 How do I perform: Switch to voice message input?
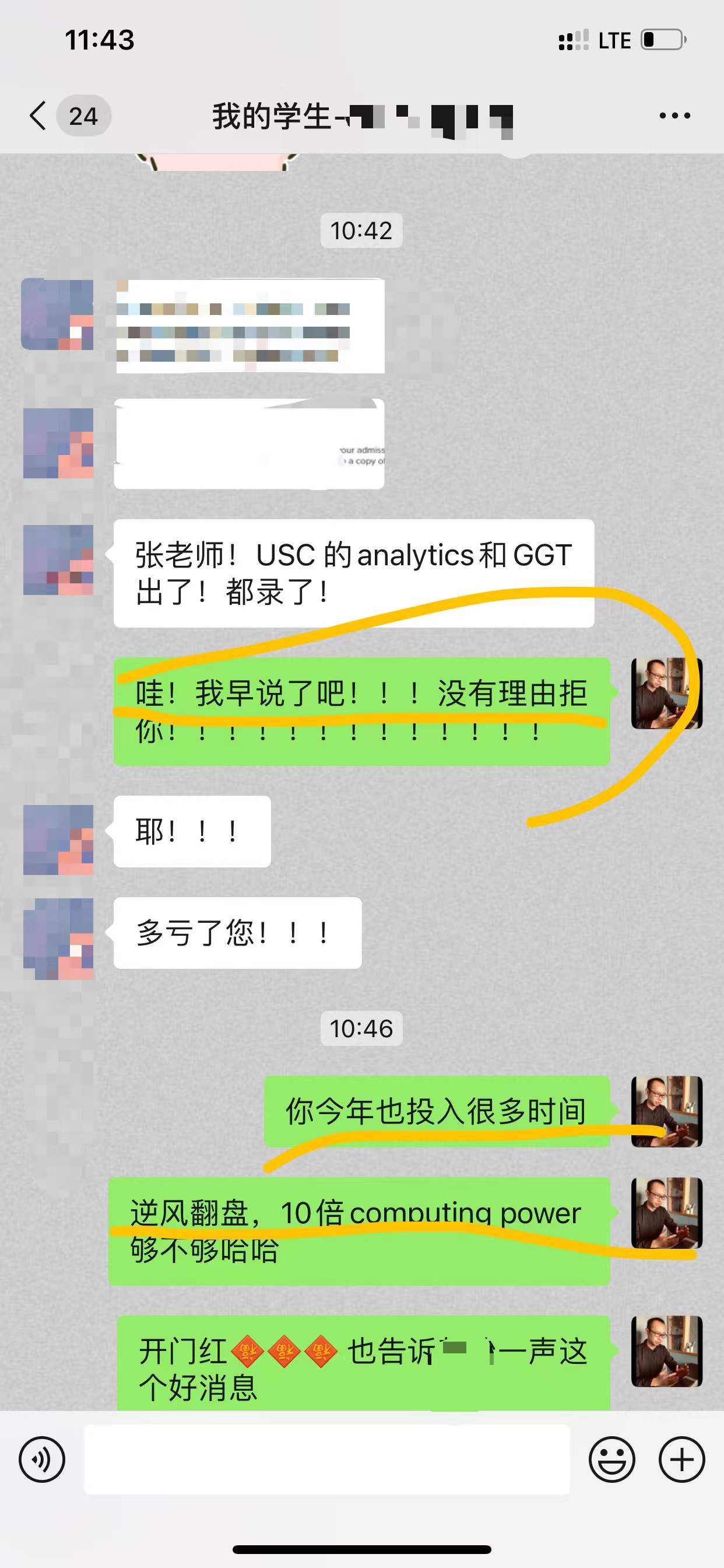point(41,1459)
